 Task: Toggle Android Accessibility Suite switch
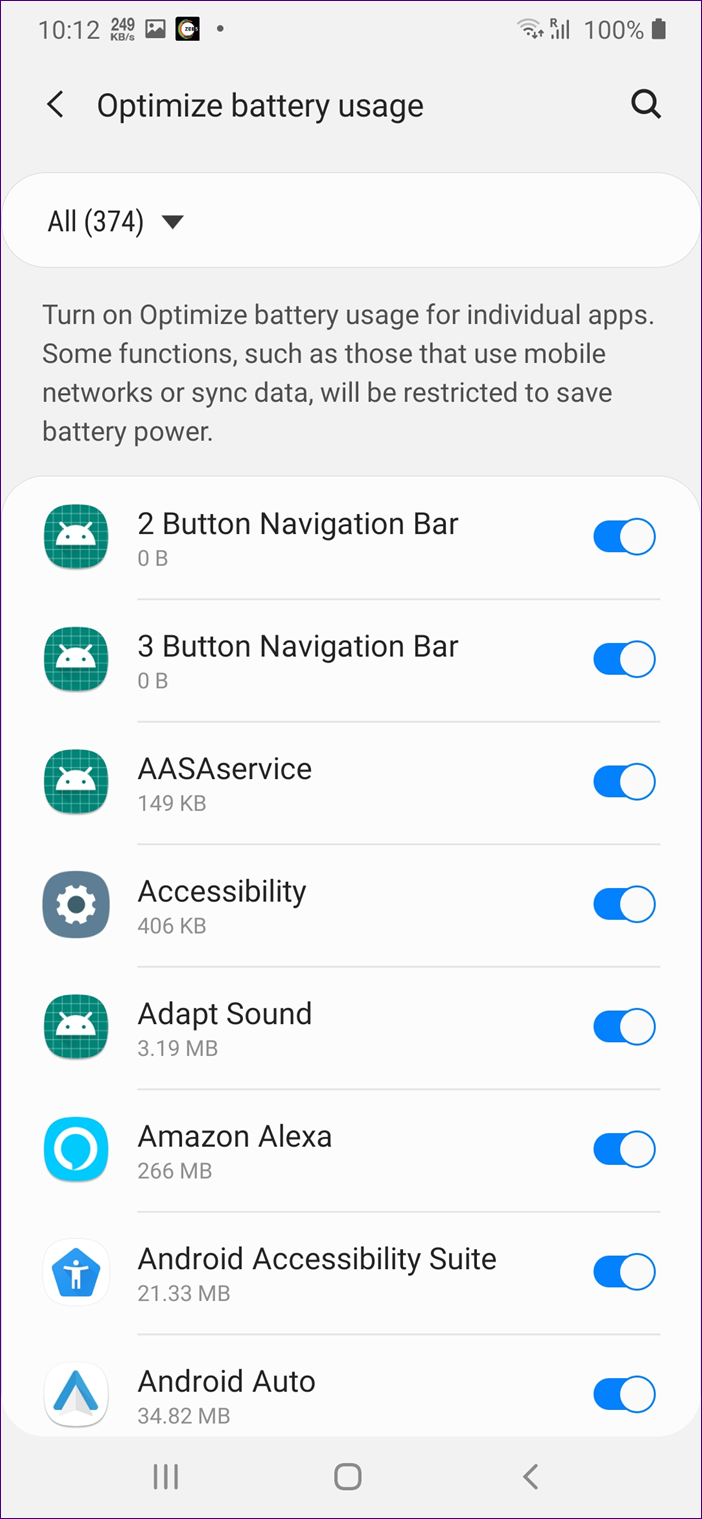(624, 1272)
